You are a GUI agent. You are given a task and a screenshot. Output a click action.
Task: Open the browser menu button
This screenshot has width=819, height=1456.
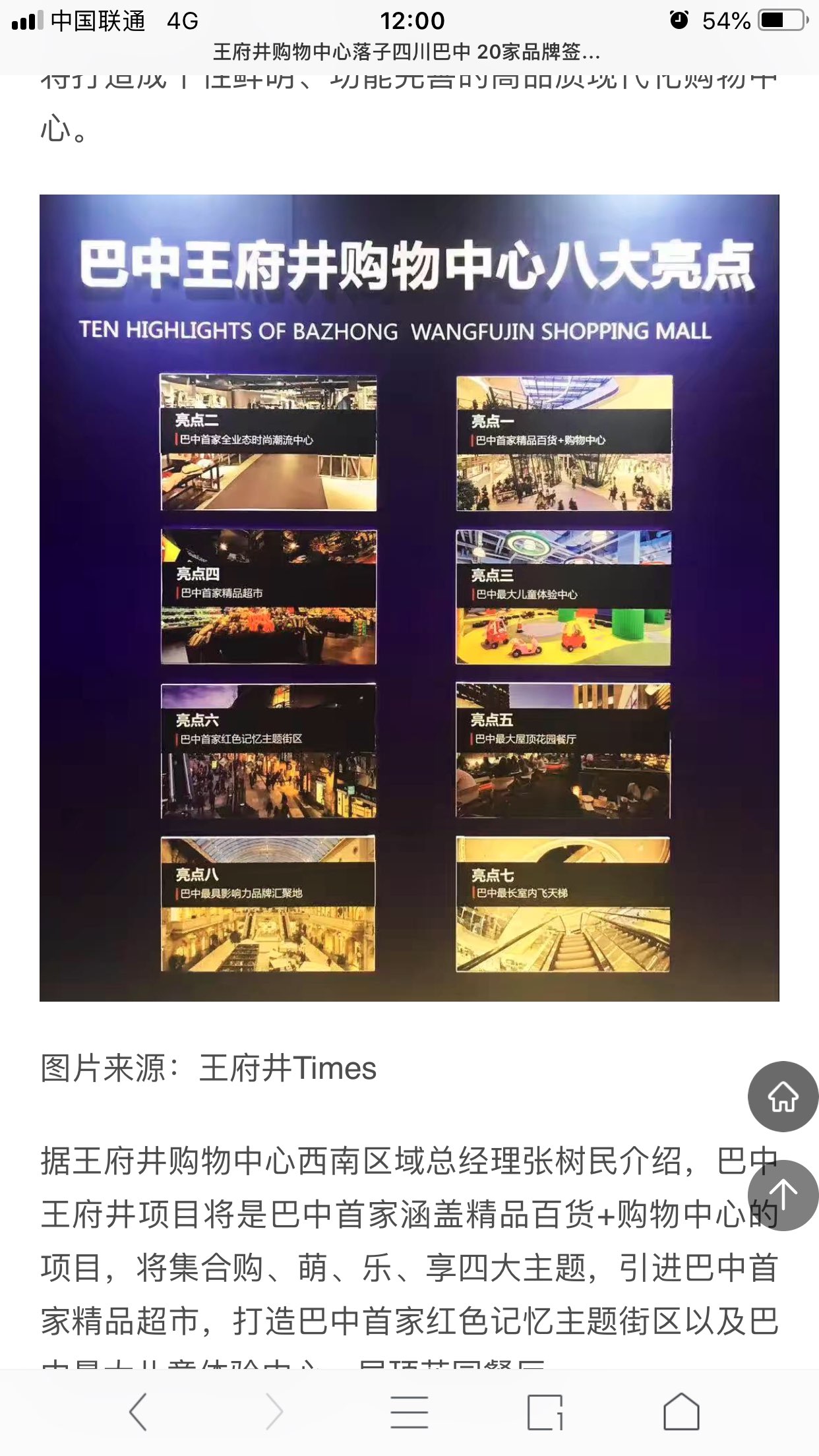click(409, 1412)
